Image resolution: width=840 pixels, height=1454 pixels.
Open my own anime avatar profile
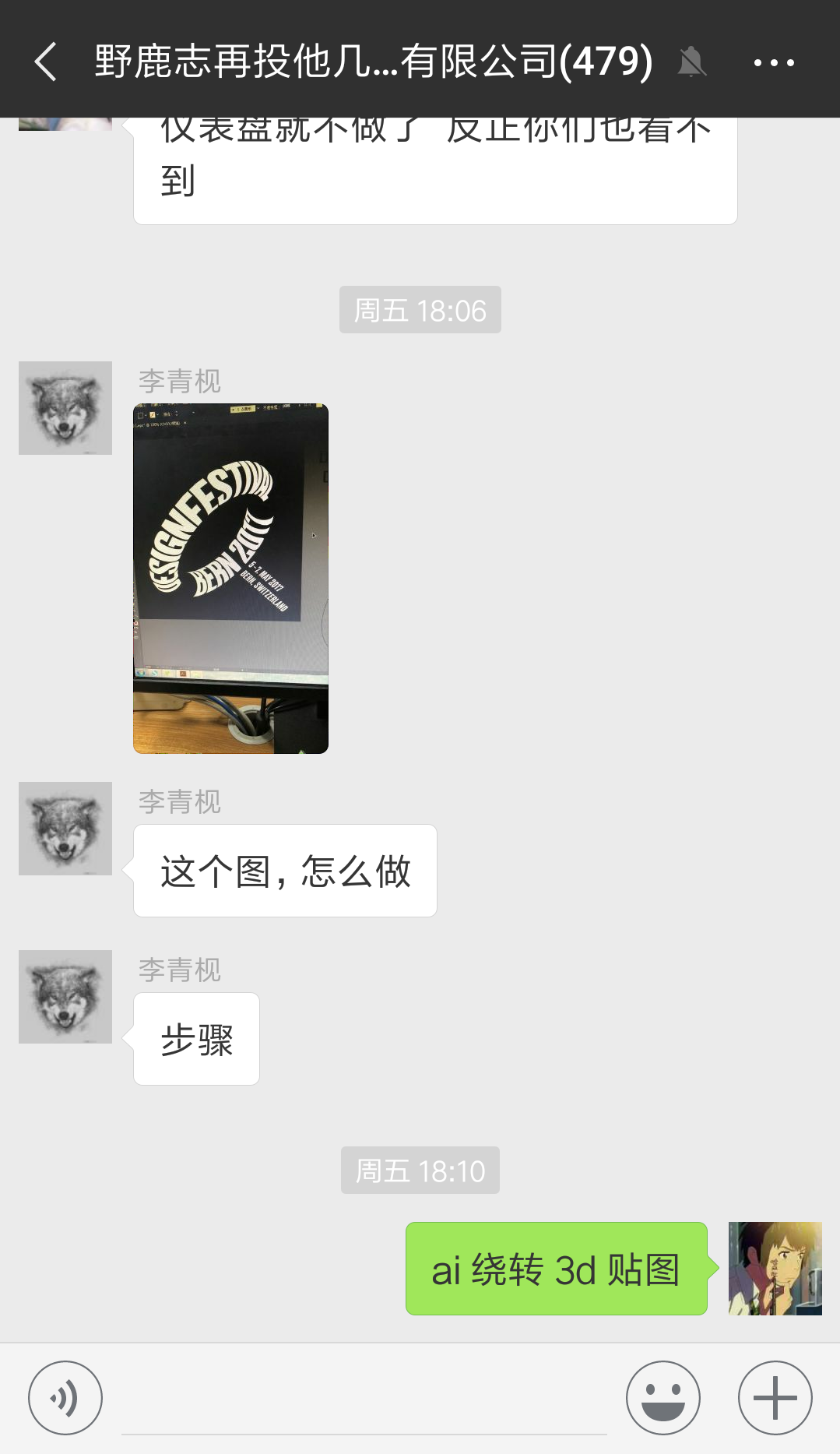(775, 1269)
